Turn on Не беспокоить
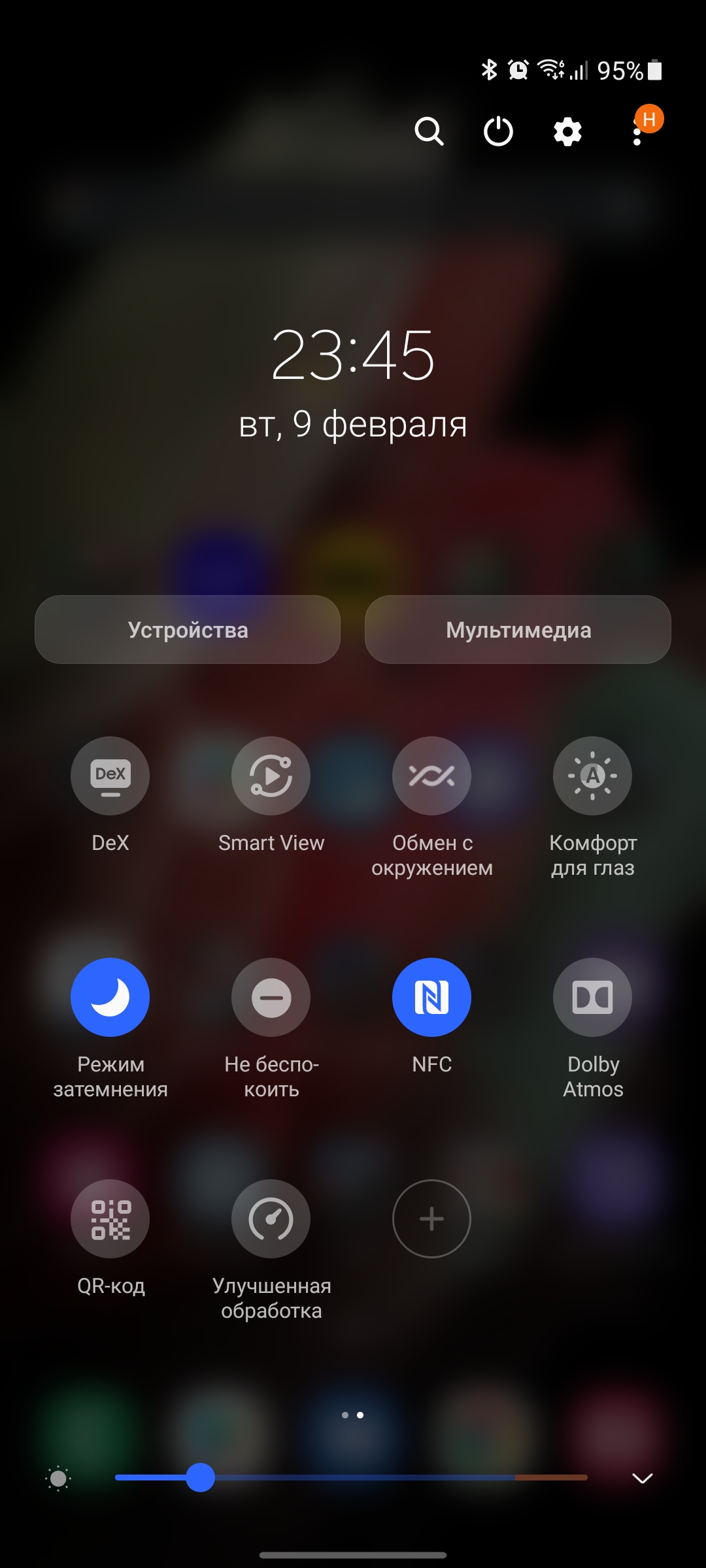The image size is (706, 1568). (x=271, y=997)
